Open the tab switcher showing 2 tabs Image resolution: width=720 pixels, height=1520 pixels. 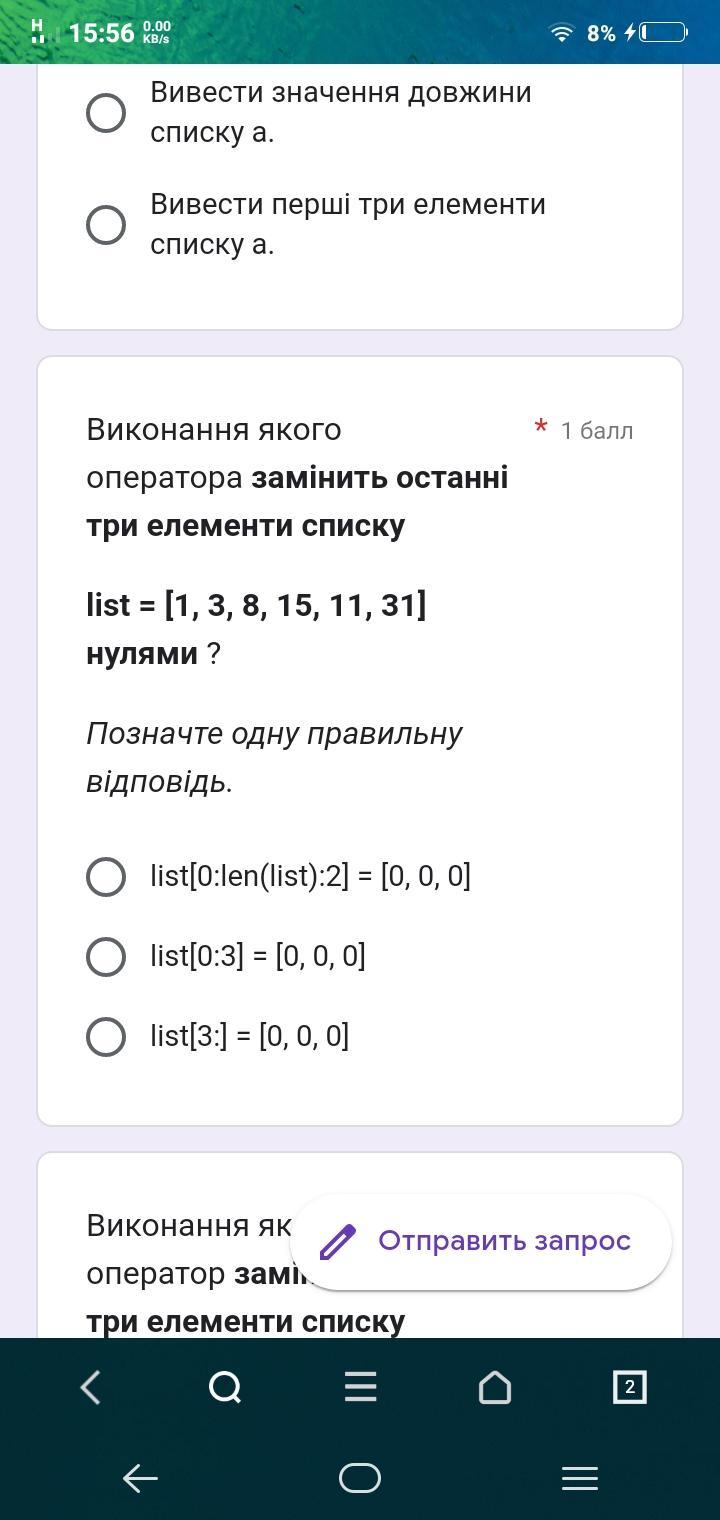click(x=629, y=1387)
